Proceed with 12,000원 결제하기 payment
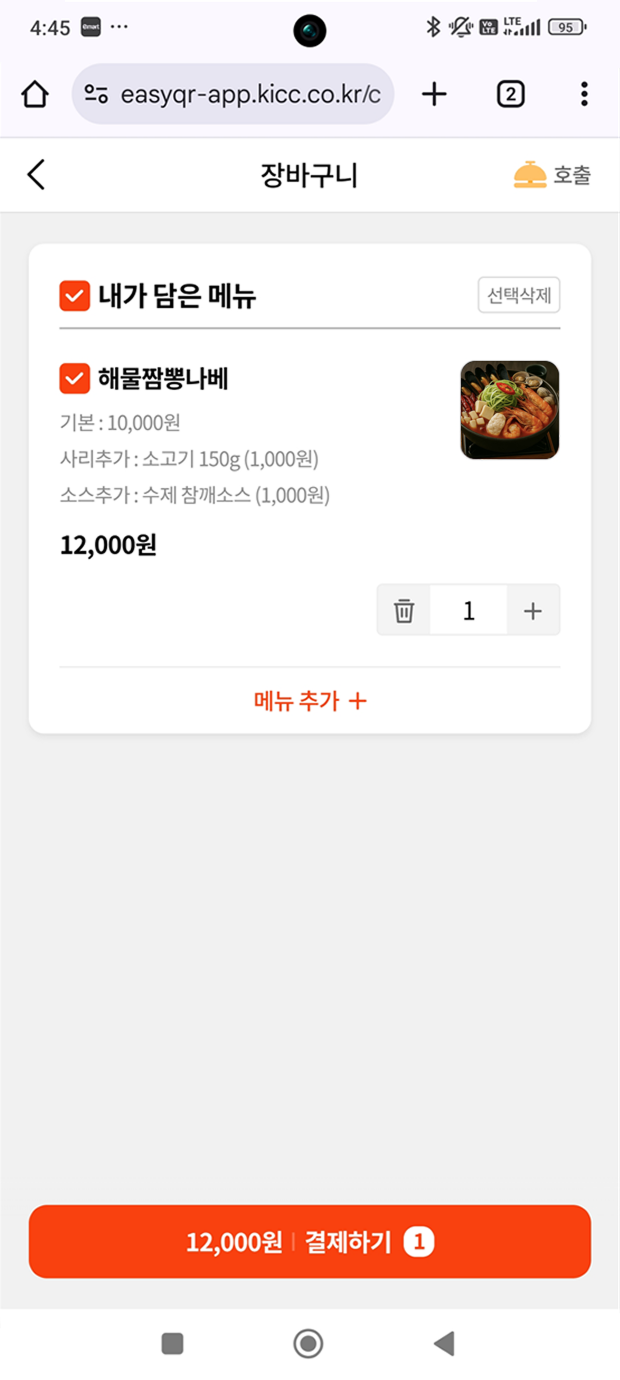This screenshot has width=620, height=1380. click(x=310, y=1242)
